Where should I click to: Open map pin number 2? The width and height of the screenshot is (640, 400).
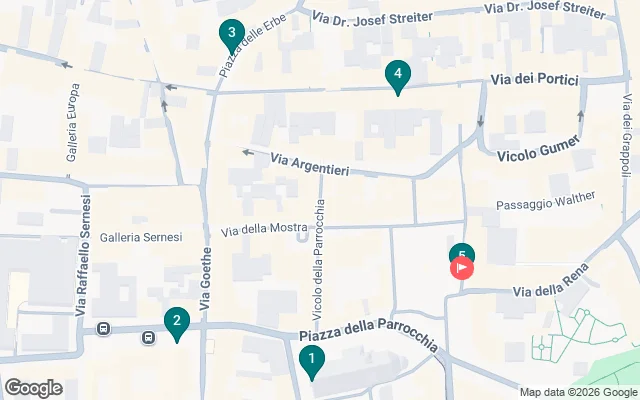(177, 322)
